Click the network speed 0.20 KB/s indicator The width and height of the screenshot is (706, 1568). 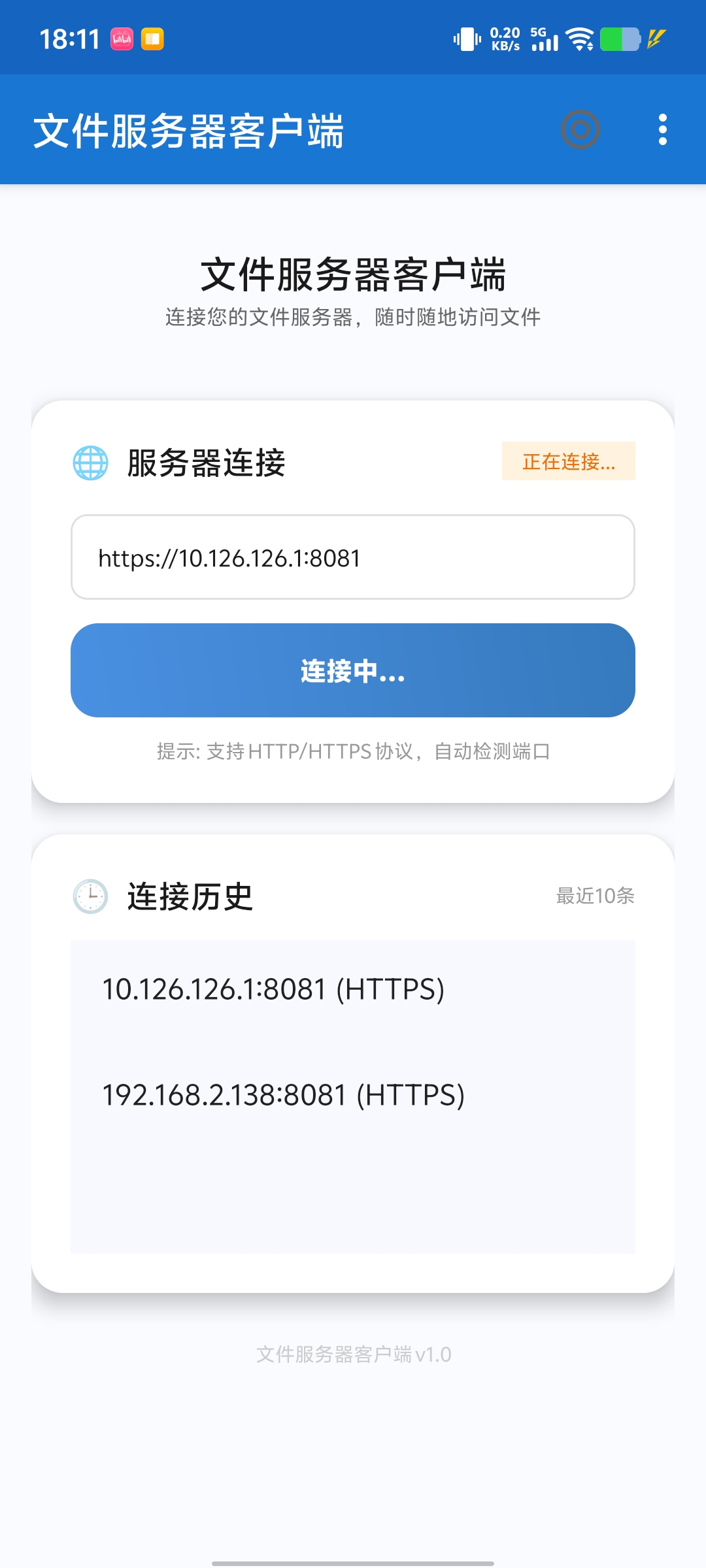click(x=504, y=37)
